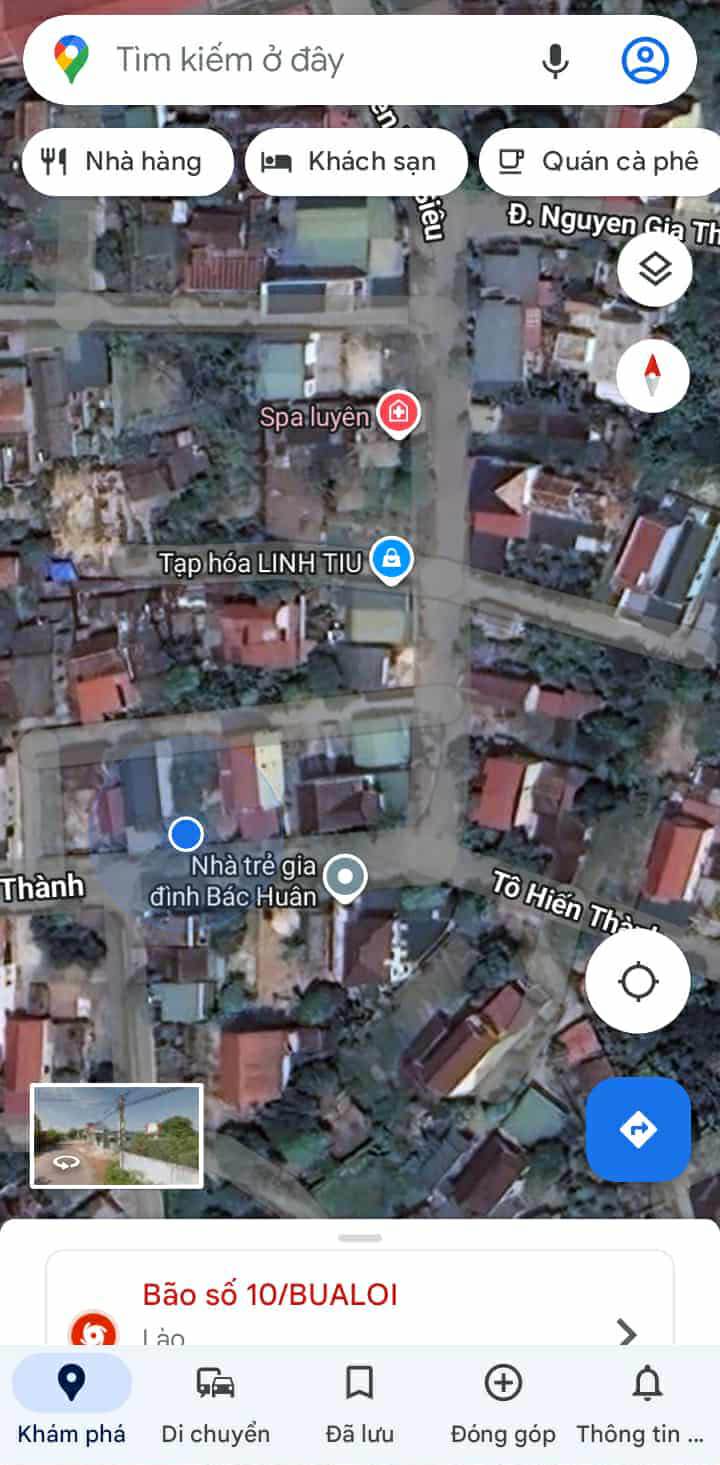
Task: Switch to the 'Di chuyển' tab
Action: [x=215, y=1405]
